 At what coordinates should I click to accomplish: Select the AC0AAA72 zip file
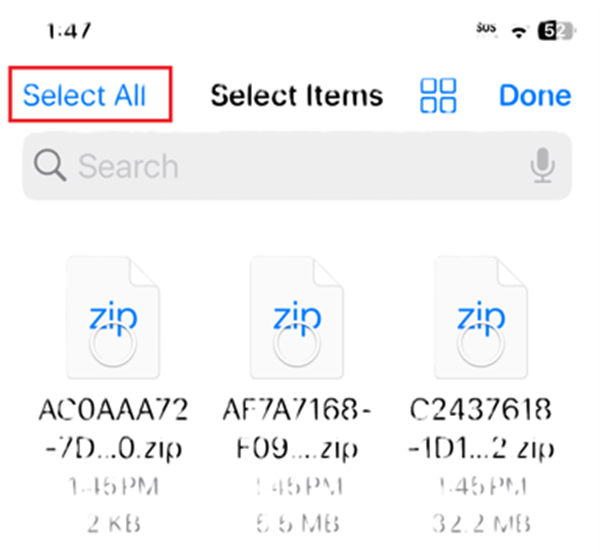(x=112, y=318)
